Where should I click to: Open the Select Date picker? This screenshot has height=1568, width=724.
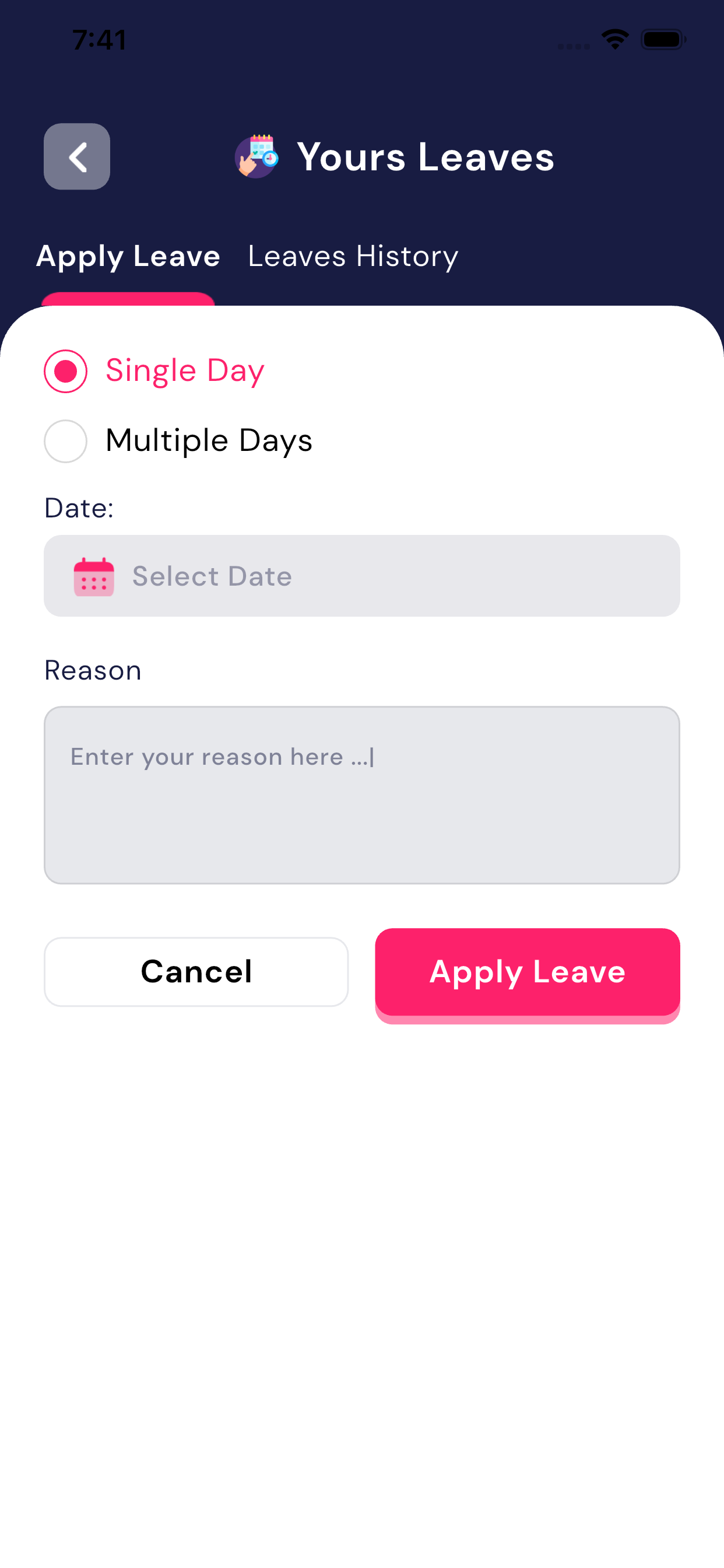pos(361,576)
